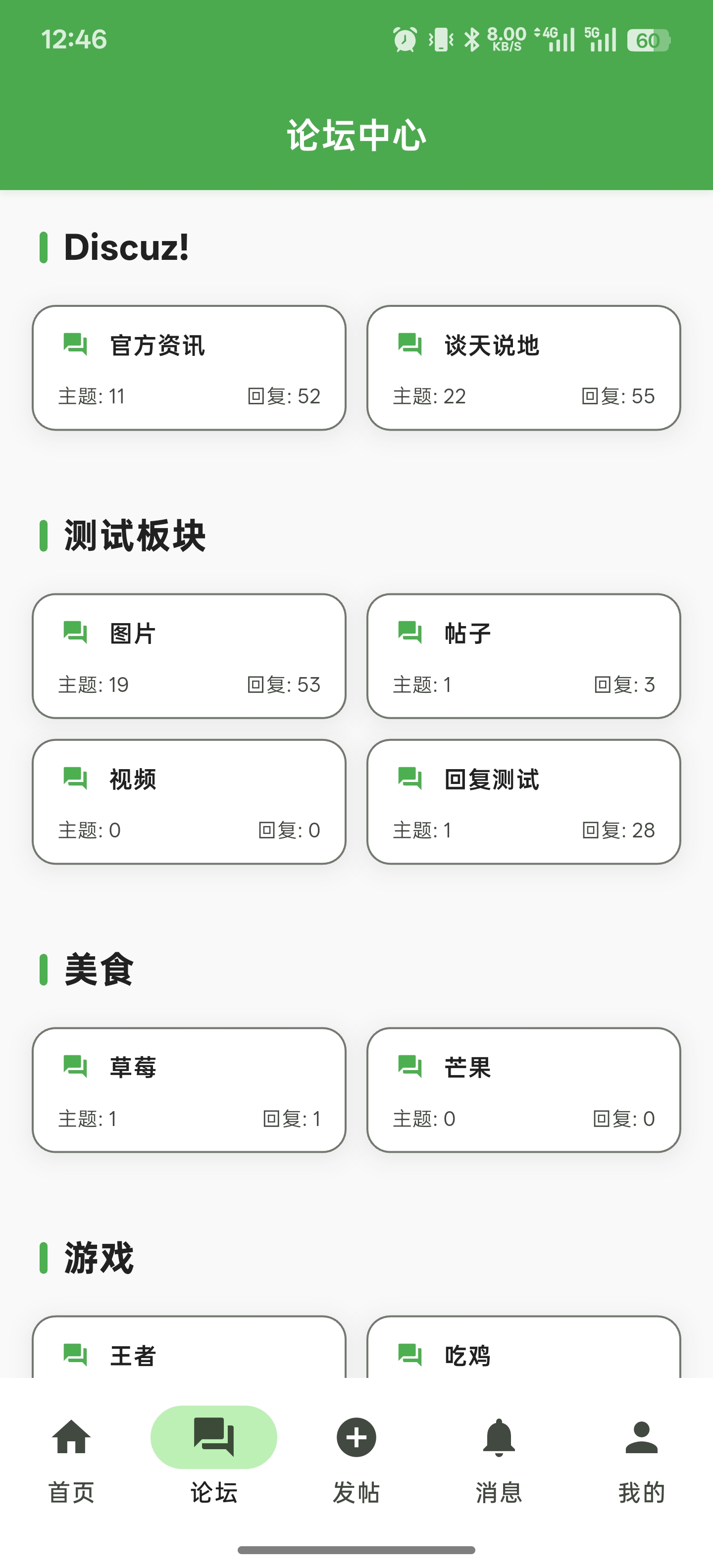Open the 帖子 board
Image resolution: width=713 pixels, height=1568 pixels.
pos(523,656)
